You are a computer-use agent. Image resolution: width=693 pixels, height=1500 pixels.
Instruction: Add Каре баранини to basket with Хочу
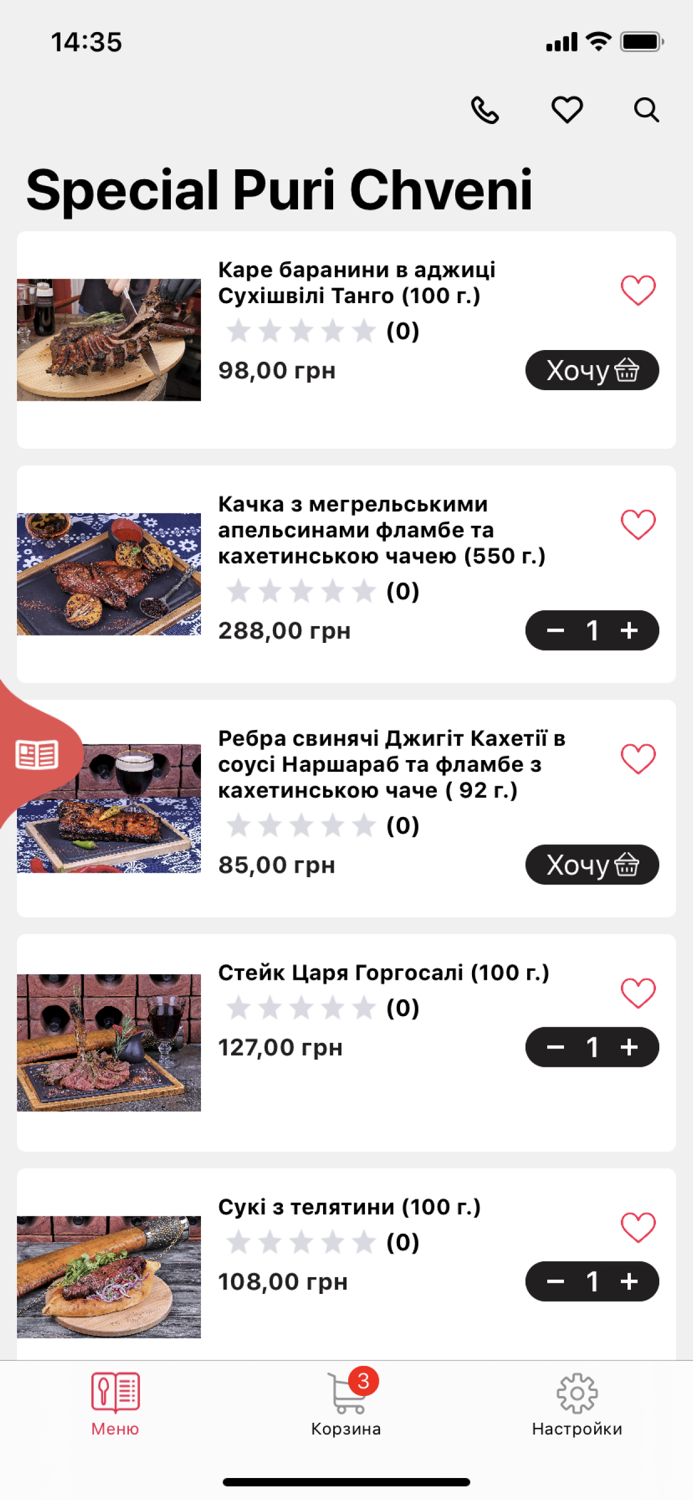(592, 370)
